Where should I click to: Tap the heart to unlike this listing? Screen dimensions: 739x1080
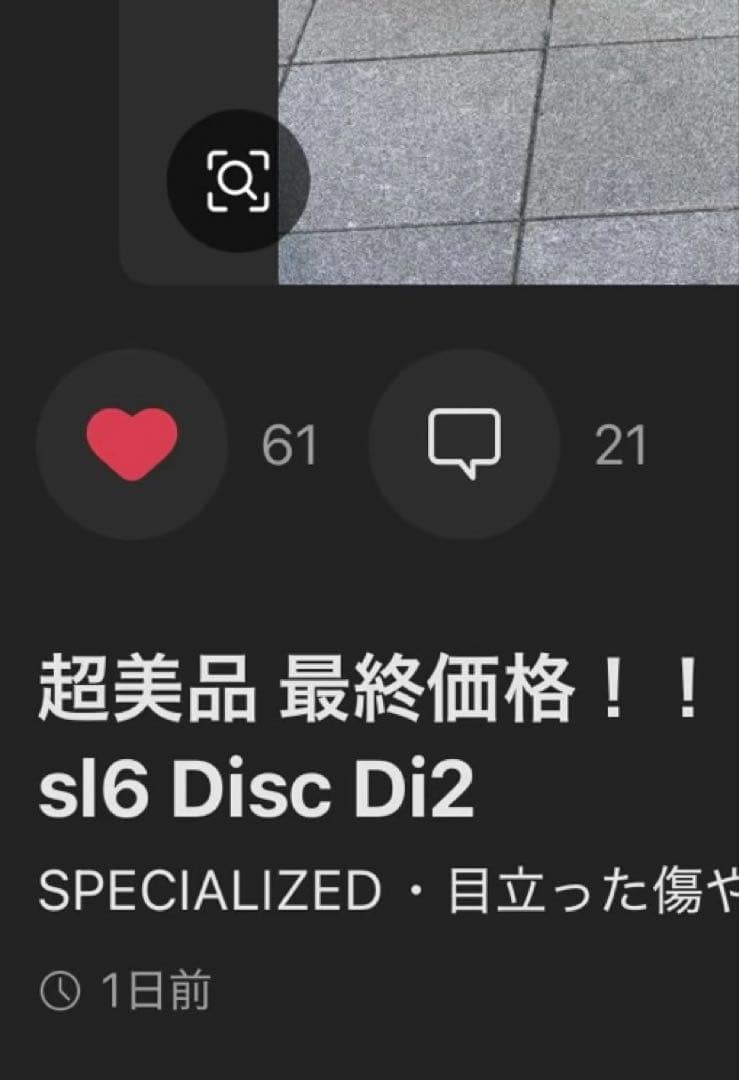(x=131, y=444)
